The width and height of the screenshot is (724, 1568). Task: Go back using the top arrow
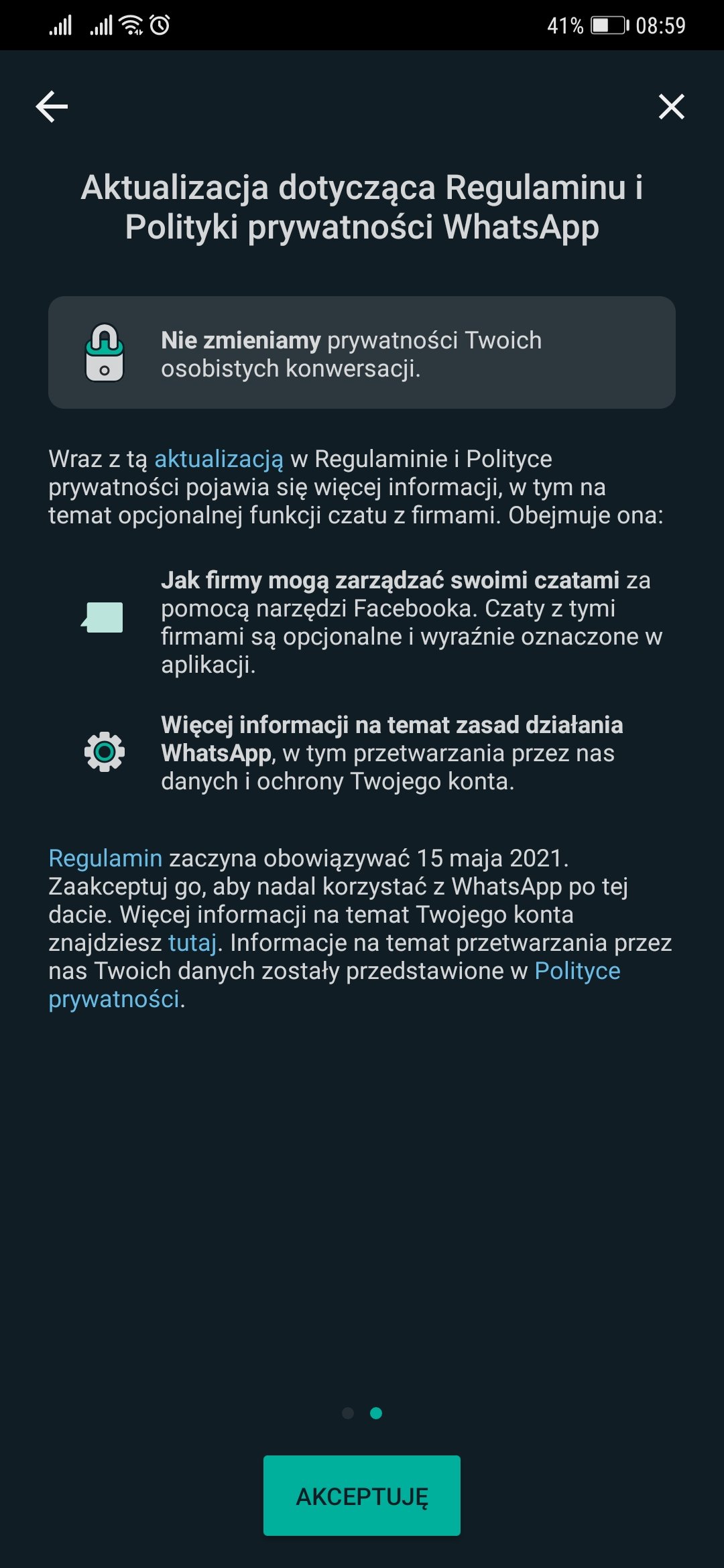point(52,107)
